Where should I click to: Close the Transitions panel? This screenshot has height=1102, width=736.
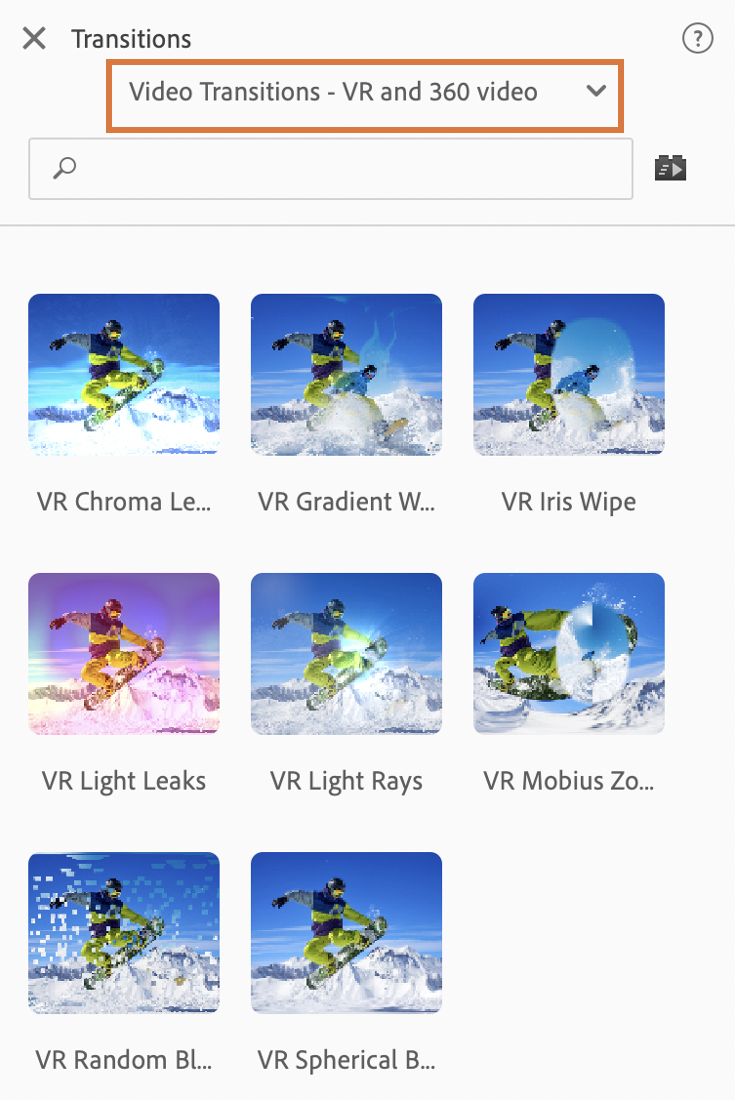[x=34, y=39]
